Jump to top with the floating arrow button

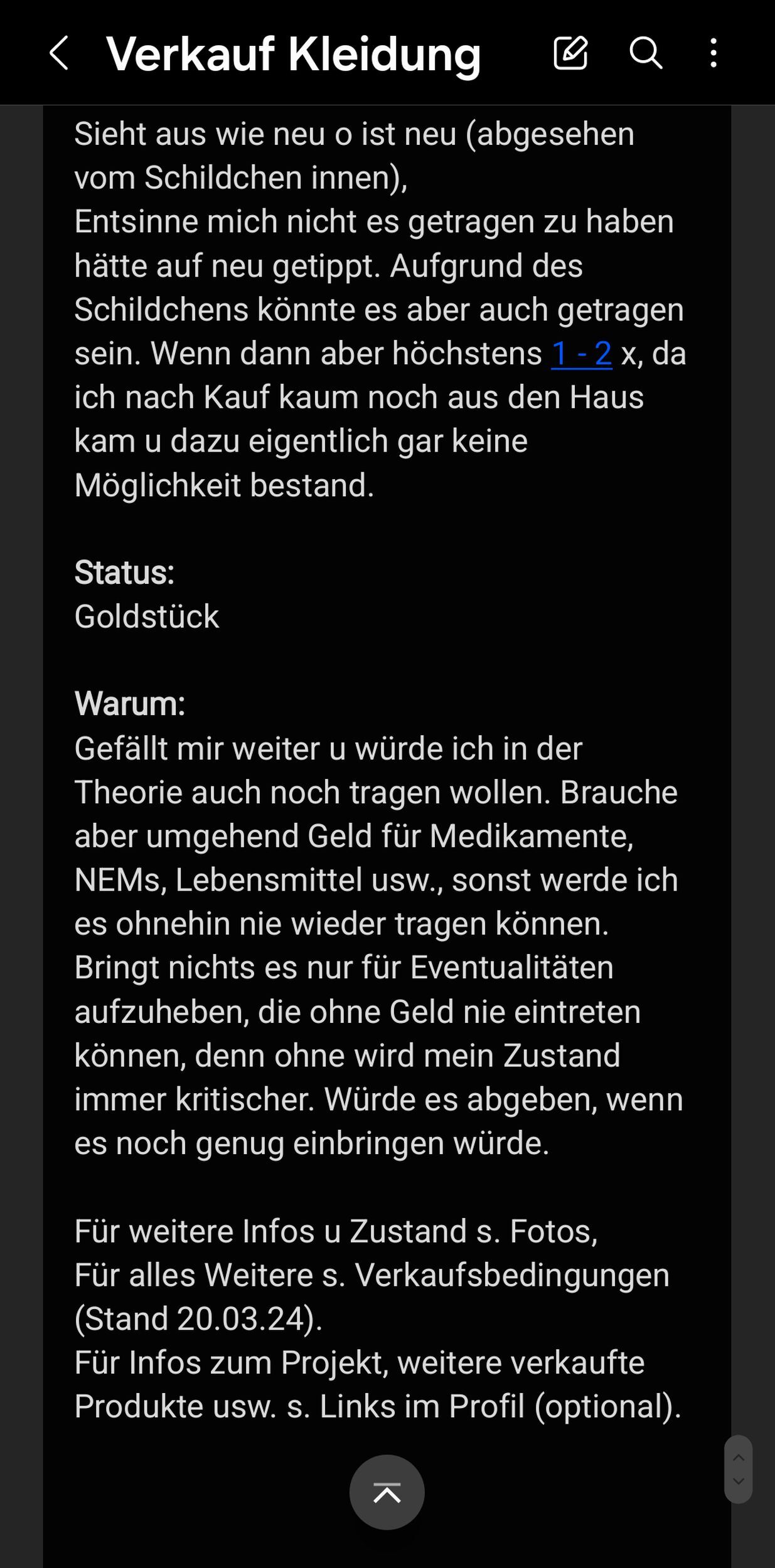pyautogui.click(x=387, y=1492)
